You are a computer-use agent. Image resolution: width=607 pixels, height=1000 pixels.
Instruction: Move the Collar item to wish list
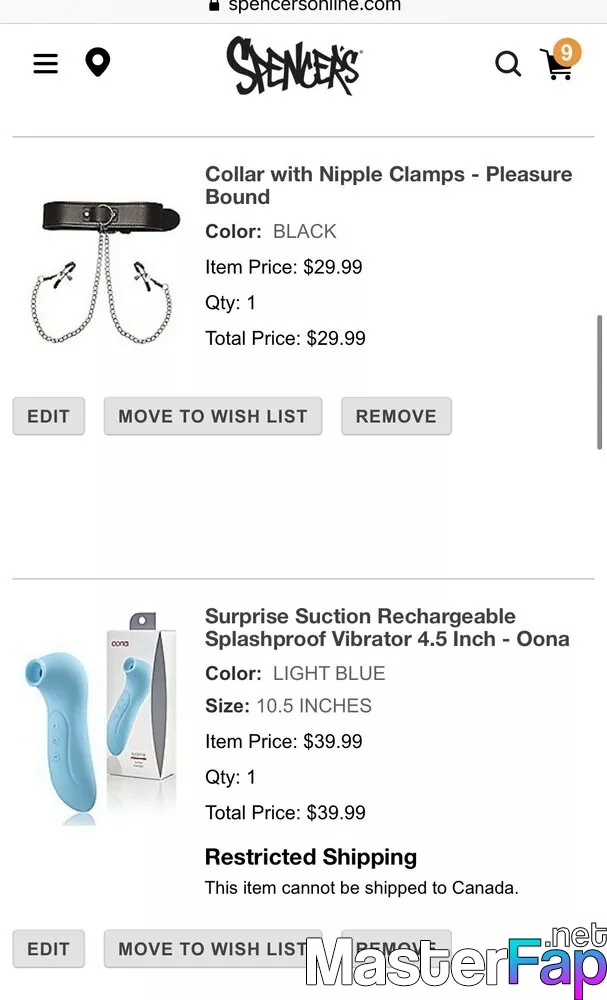pos(213,416)
